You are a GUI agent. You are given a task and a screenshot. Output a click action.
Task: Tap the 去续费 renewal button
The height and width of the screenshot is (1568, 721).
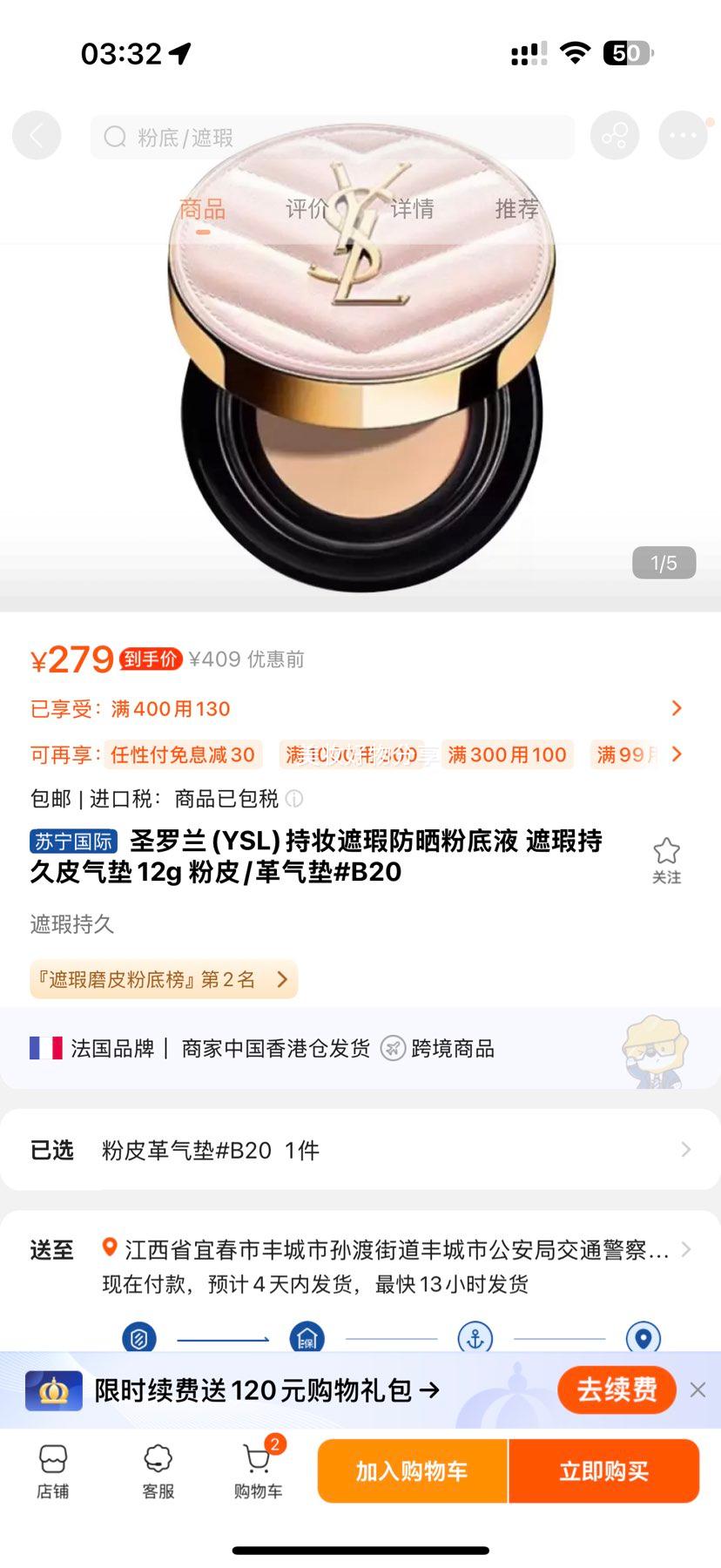[617, 1390]
